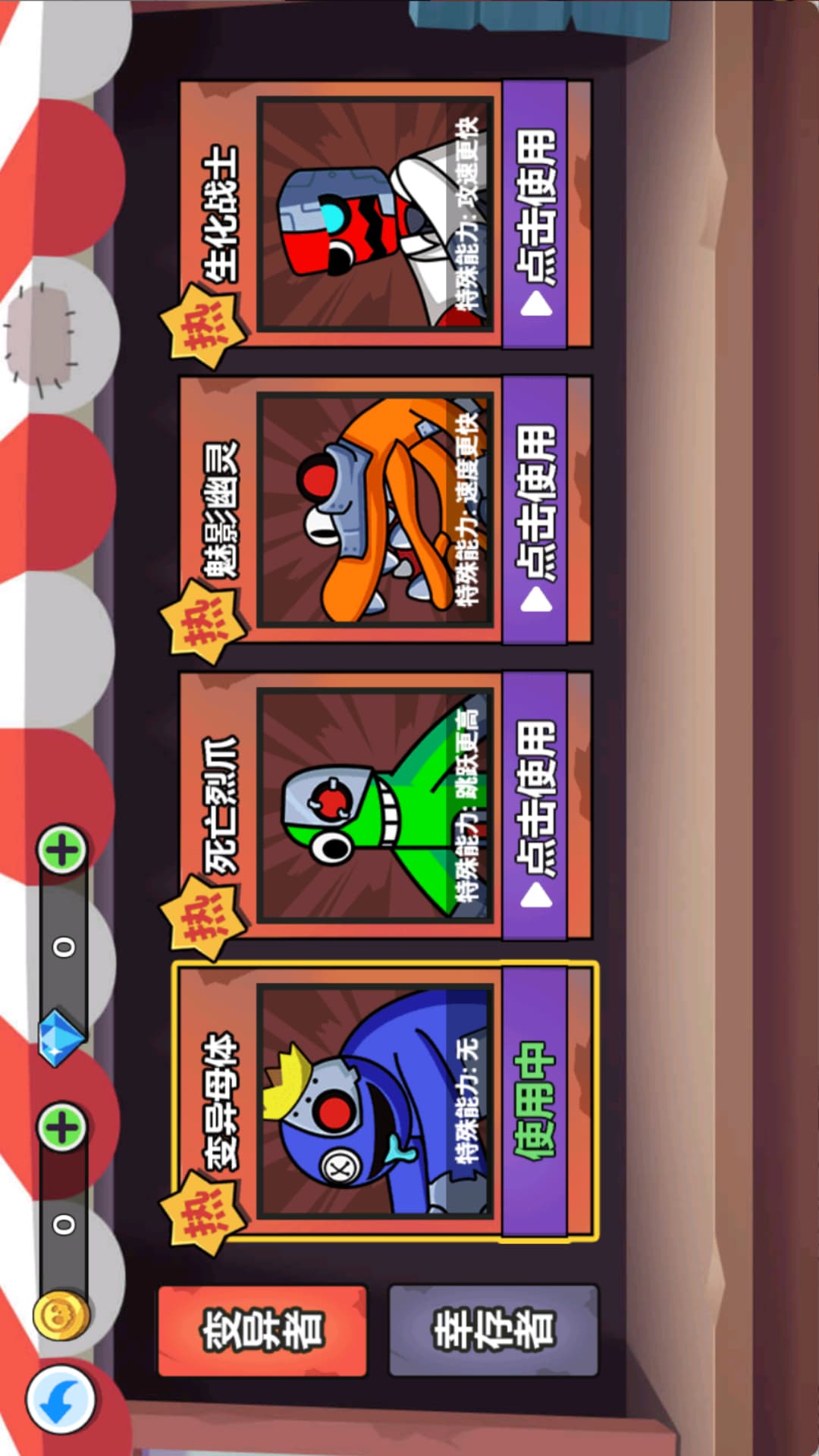Viewport: 819px width, 1456px height.
Task: Select 点击使用 for 魅影幽灵
Action: coord(535,510)
